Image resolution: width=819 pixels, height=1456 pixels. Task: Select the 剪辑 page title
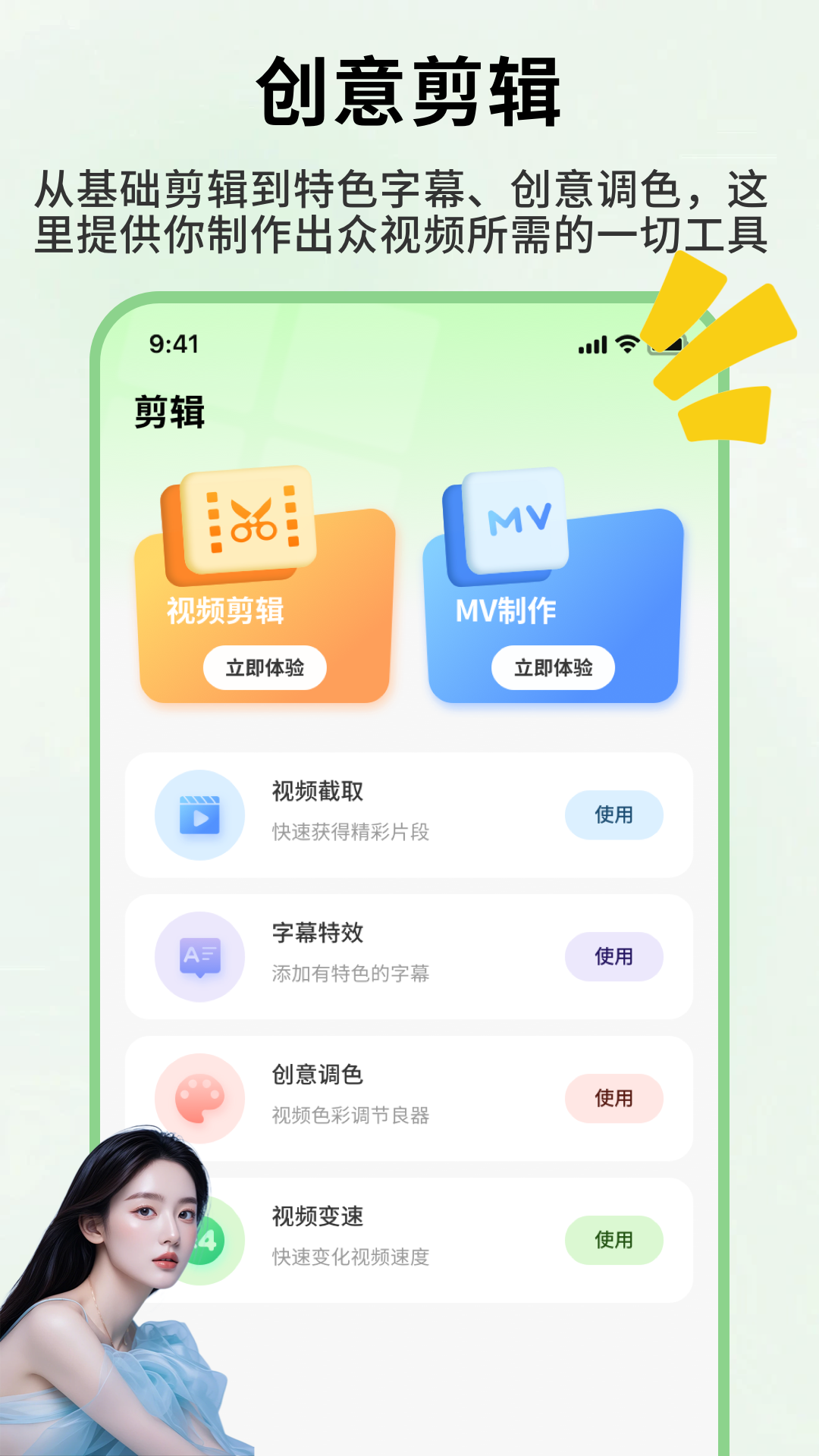[x=168, y=412]
